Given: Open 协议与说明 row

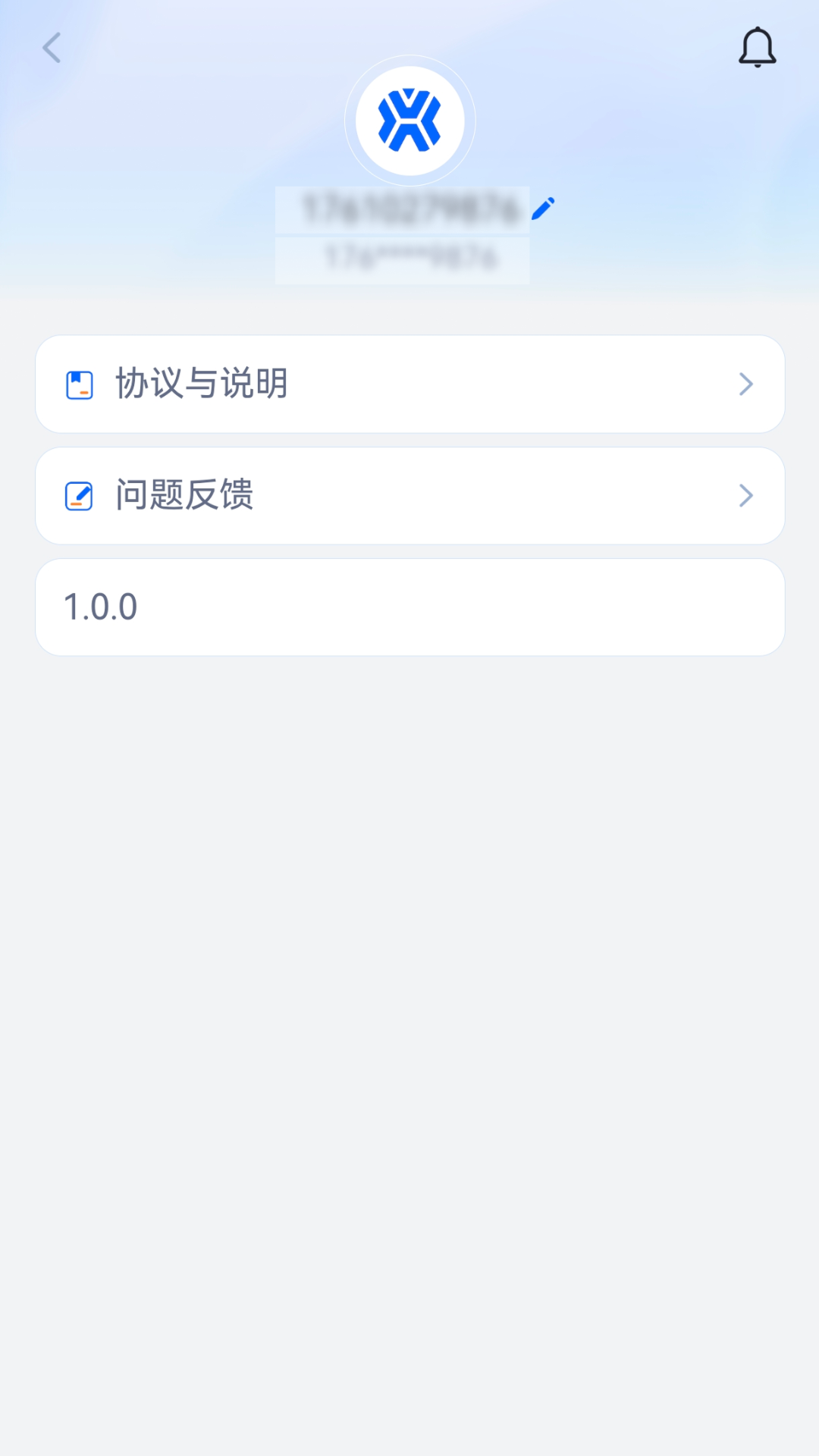Looking at the screenshot, I should [409, 384].
